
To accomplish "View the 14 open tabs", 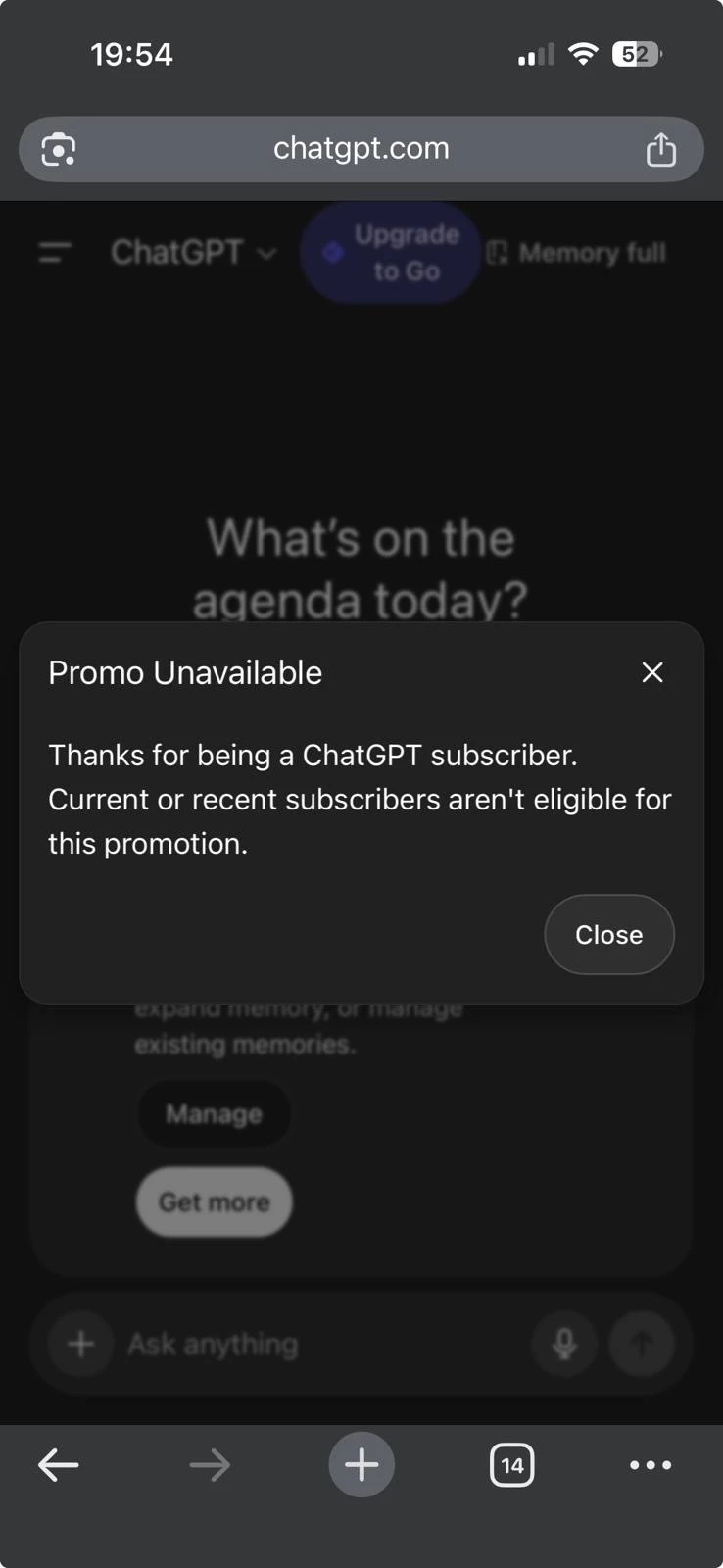I will click(x=511, y=1465).
